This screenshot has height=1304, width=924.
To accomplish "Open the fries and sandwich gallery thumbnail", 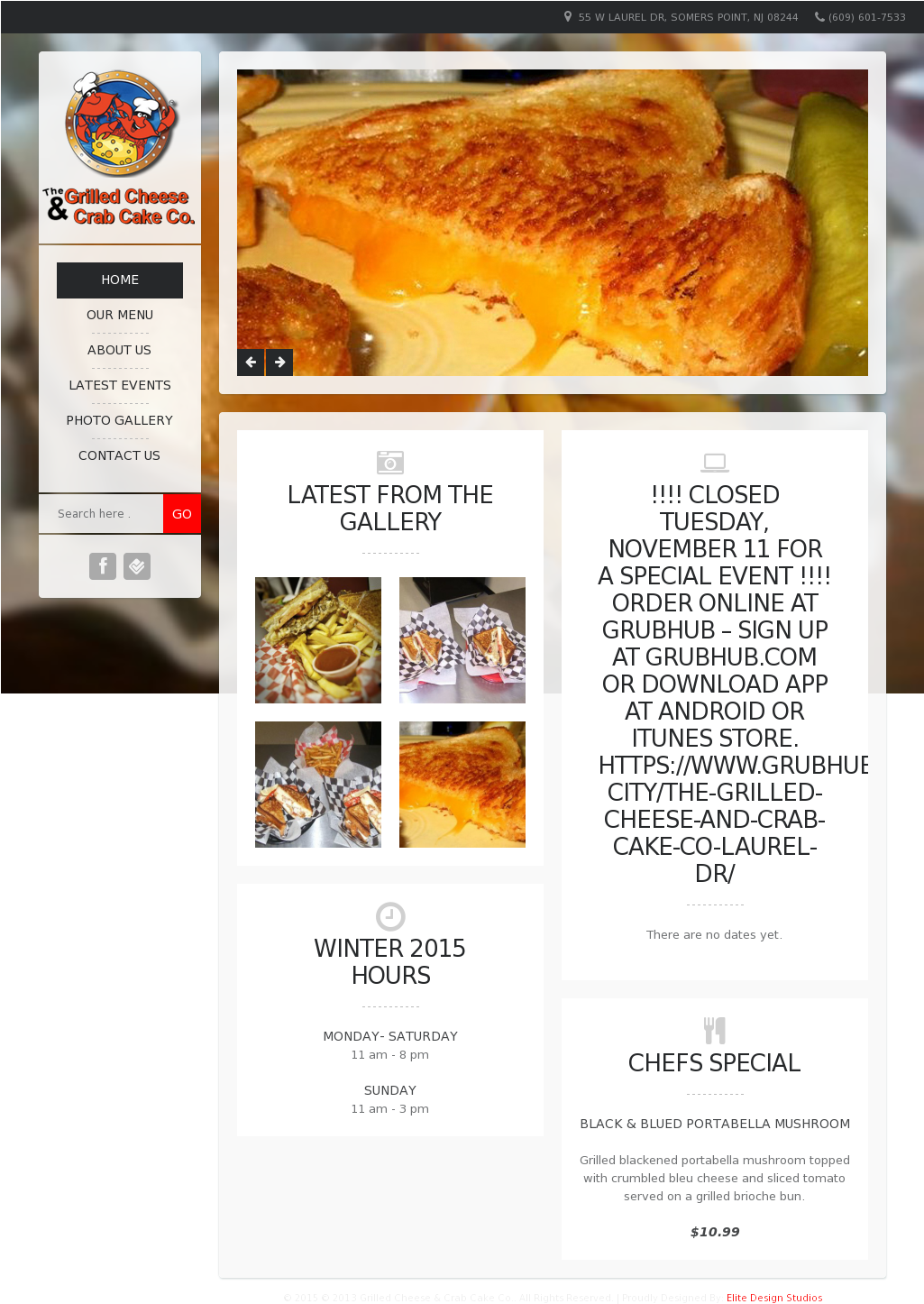I will point(317,639).
